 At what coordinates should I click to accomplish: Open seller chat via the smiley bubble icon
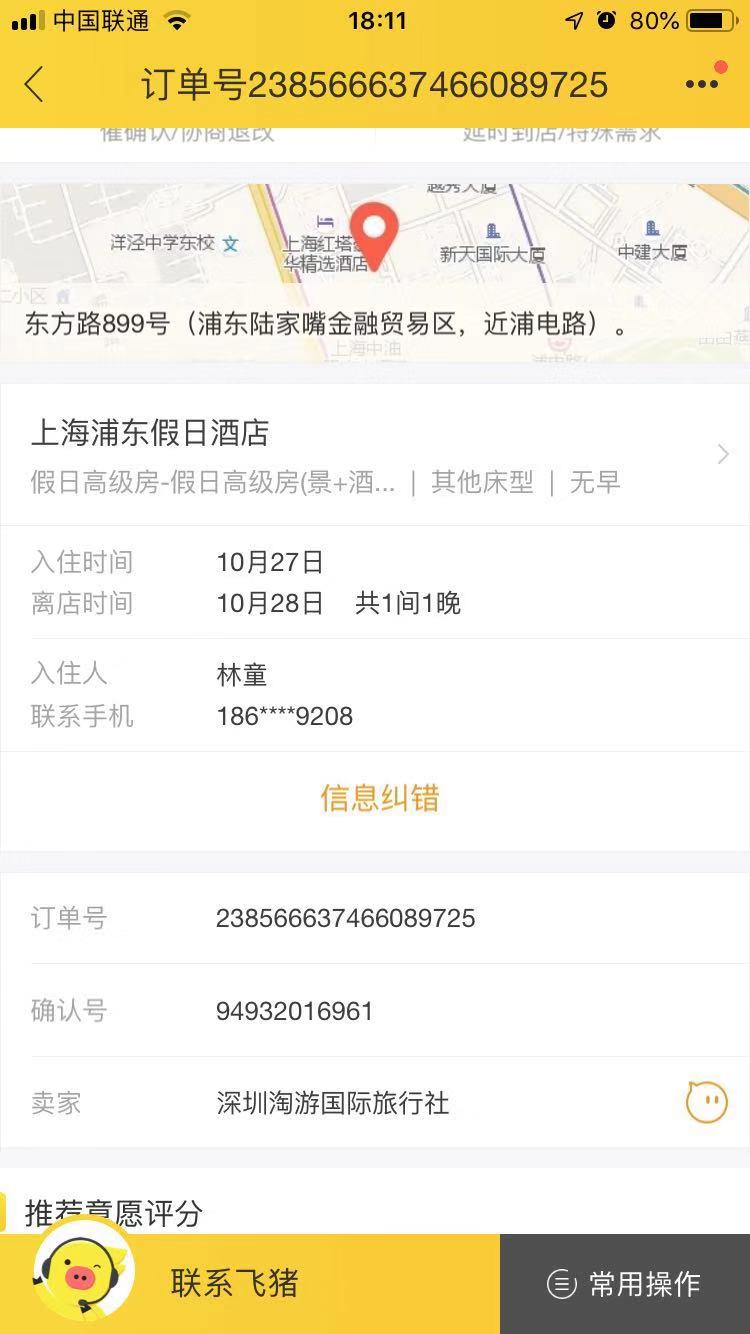707,1103
